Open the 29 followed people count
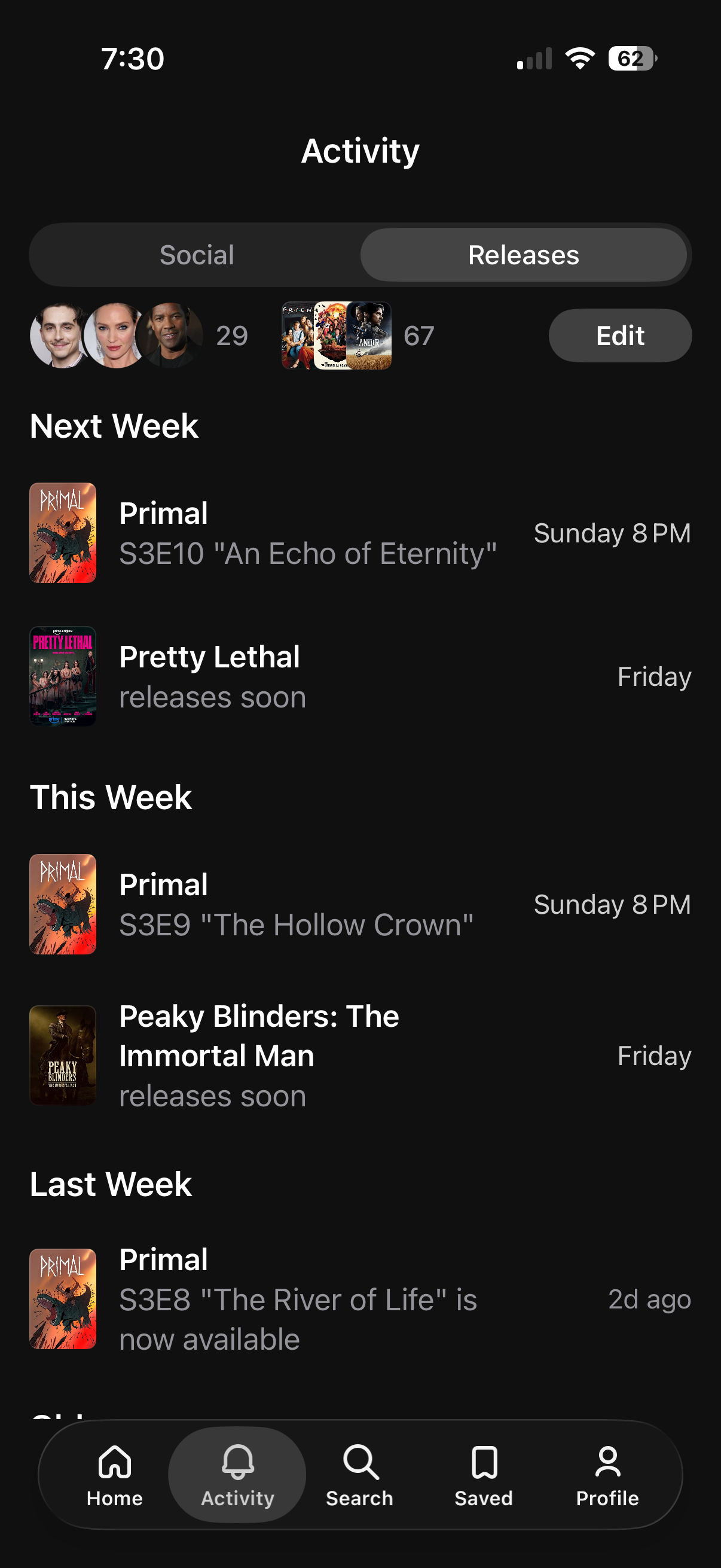Viewport: 721px width, 1568px height. pos(231,335)
